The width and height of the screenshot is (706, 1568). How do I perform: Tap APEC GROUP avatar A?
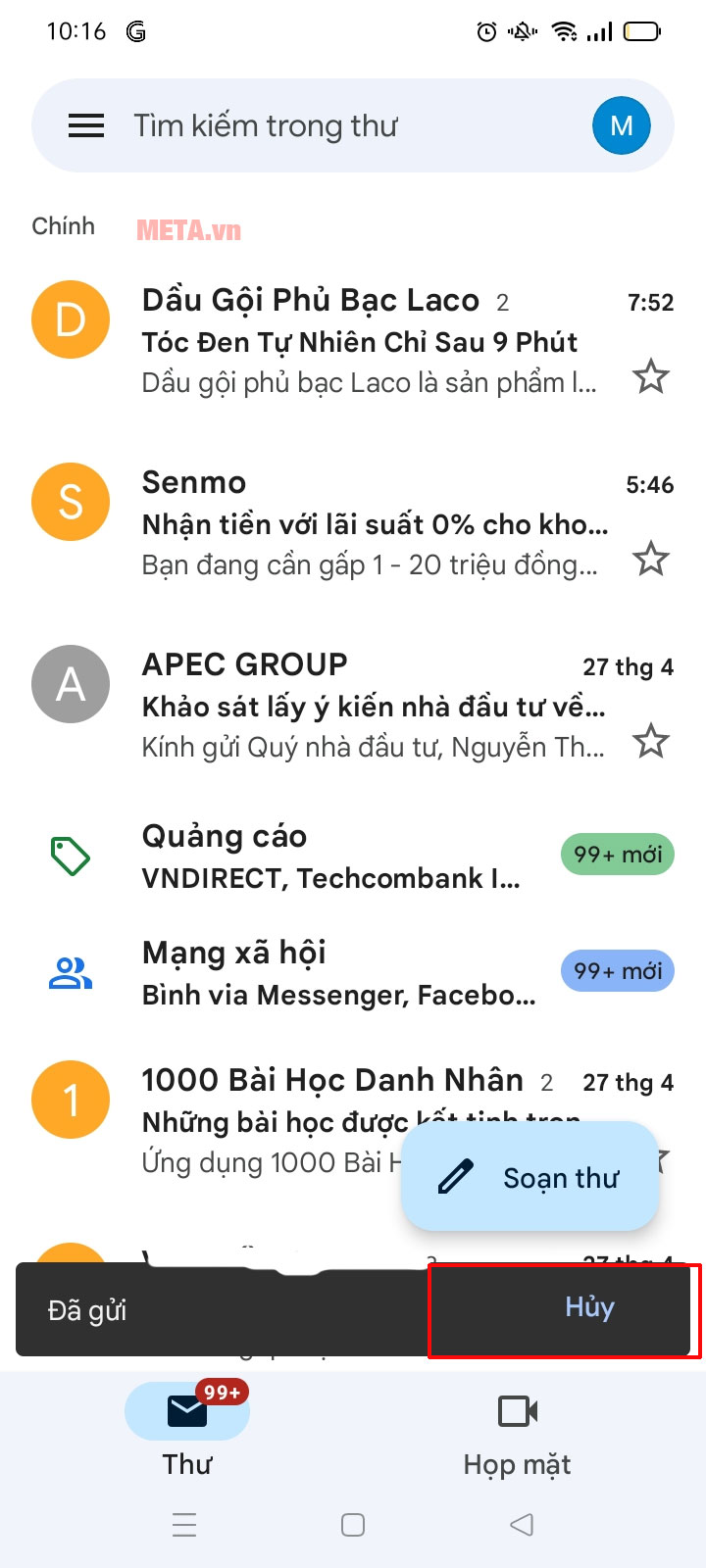click(70, 684)
